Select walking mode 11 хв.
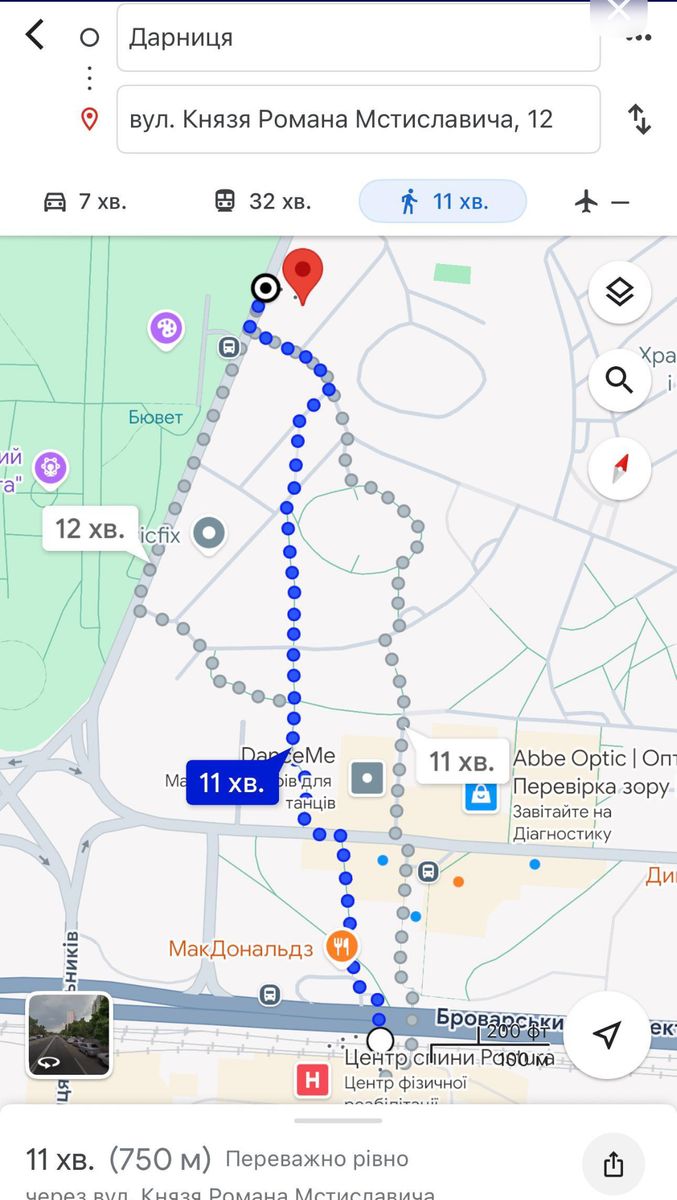 [443, 201]
